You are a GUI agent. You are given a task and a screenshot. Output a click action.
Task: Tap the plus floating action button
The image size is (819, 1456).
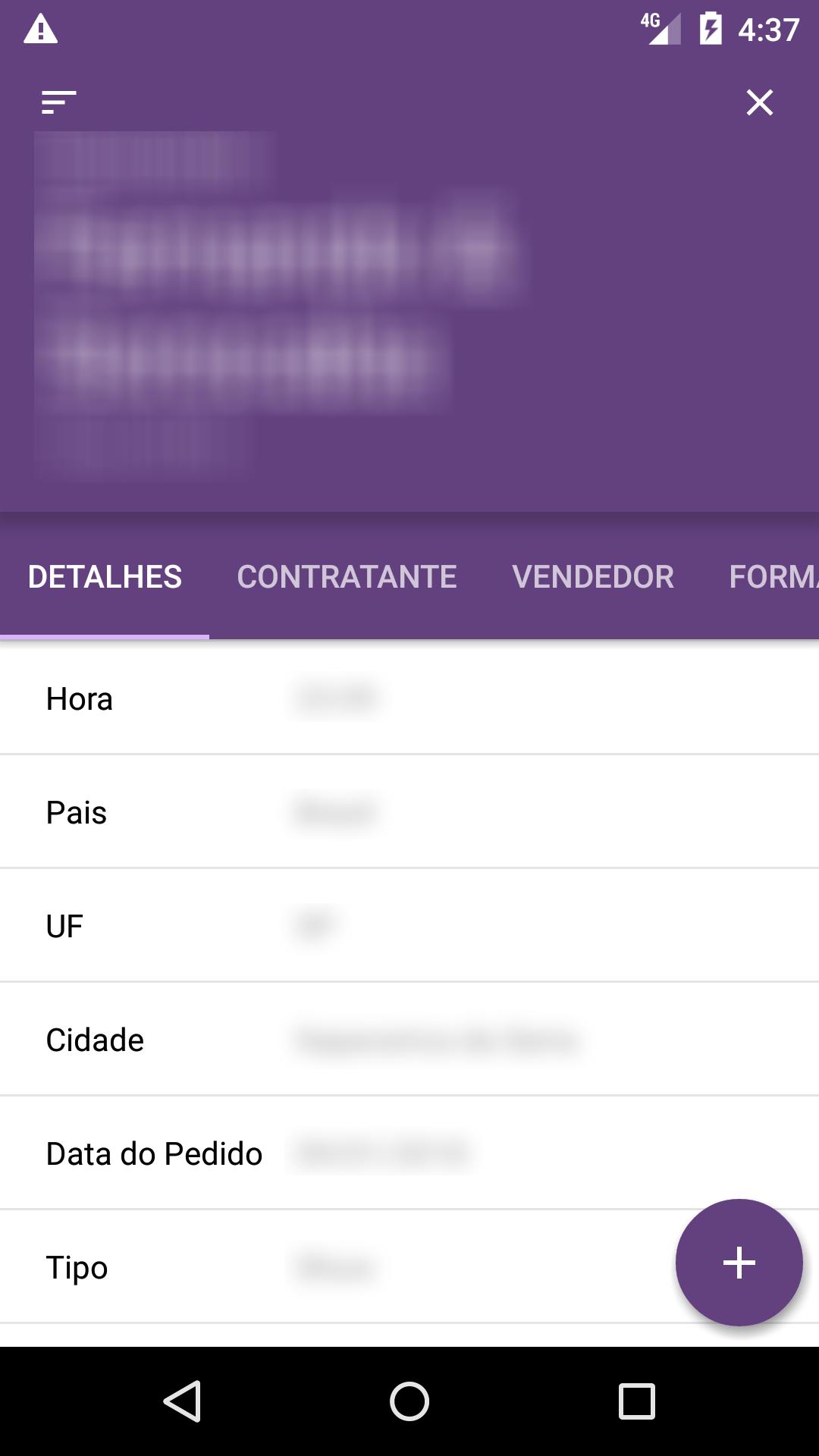(739, 1263)
